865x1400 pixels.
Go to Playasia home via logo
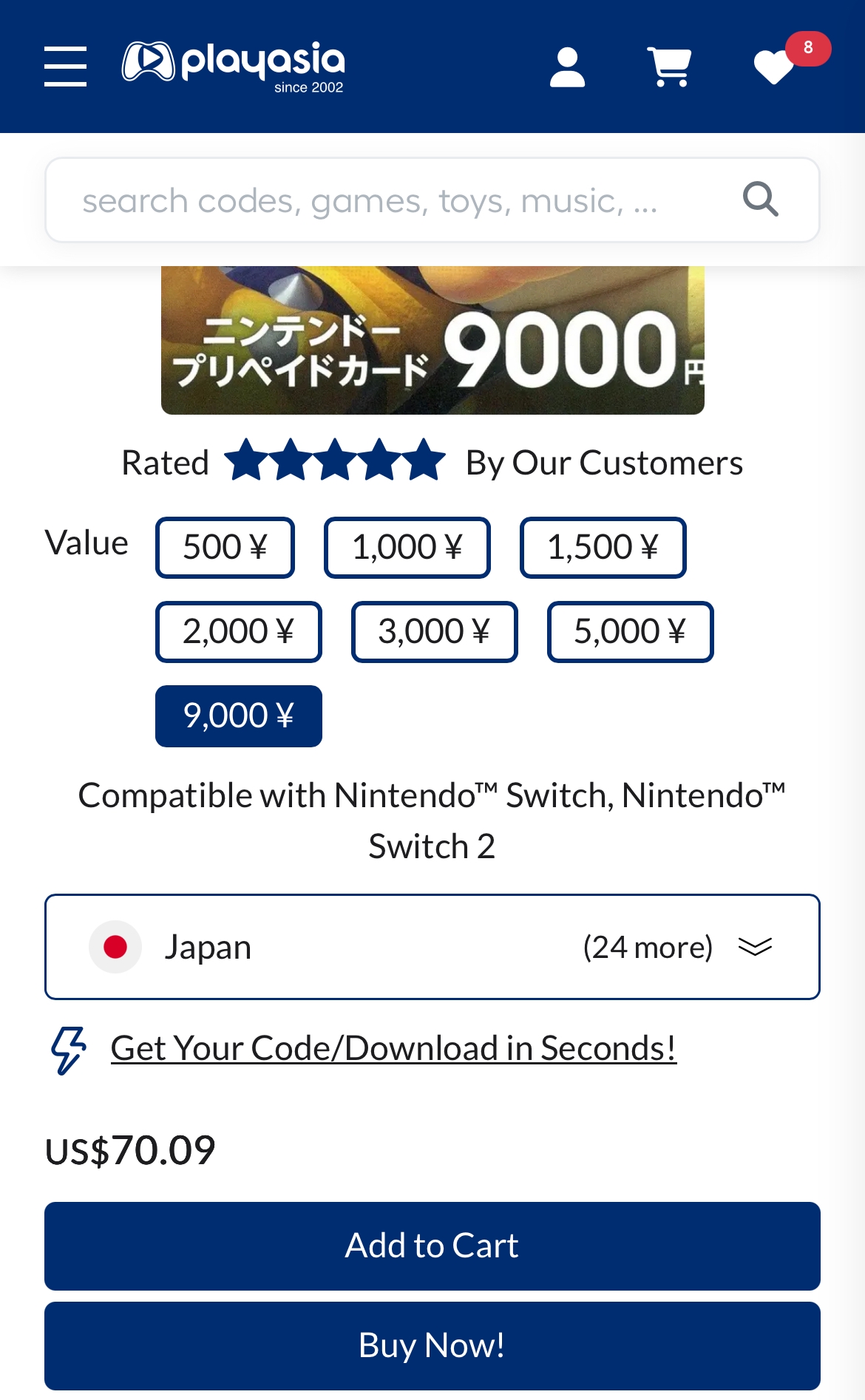tap(234, 67)
